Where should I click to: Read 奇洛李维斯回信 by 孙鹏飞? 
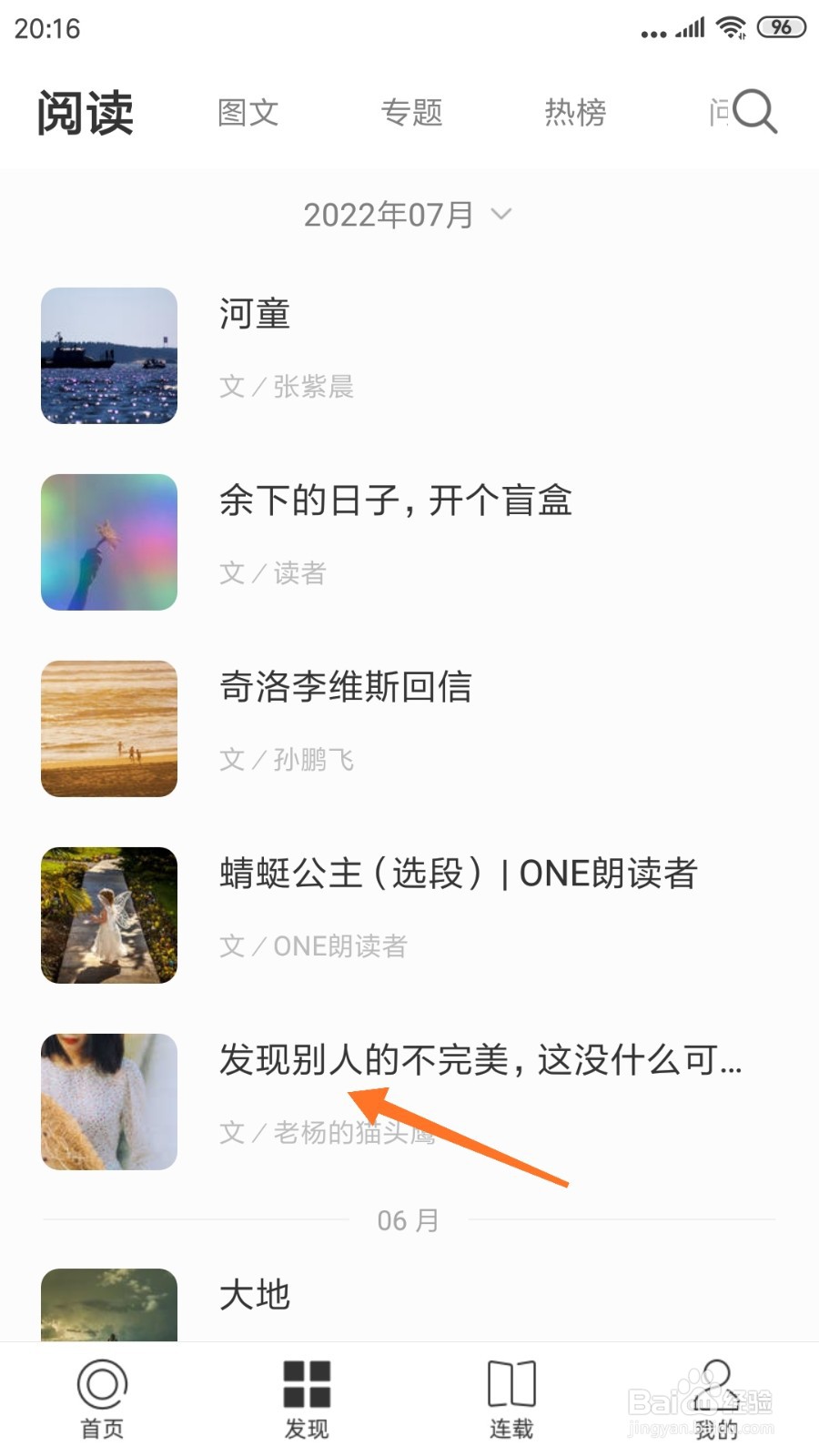pos(409,729)
